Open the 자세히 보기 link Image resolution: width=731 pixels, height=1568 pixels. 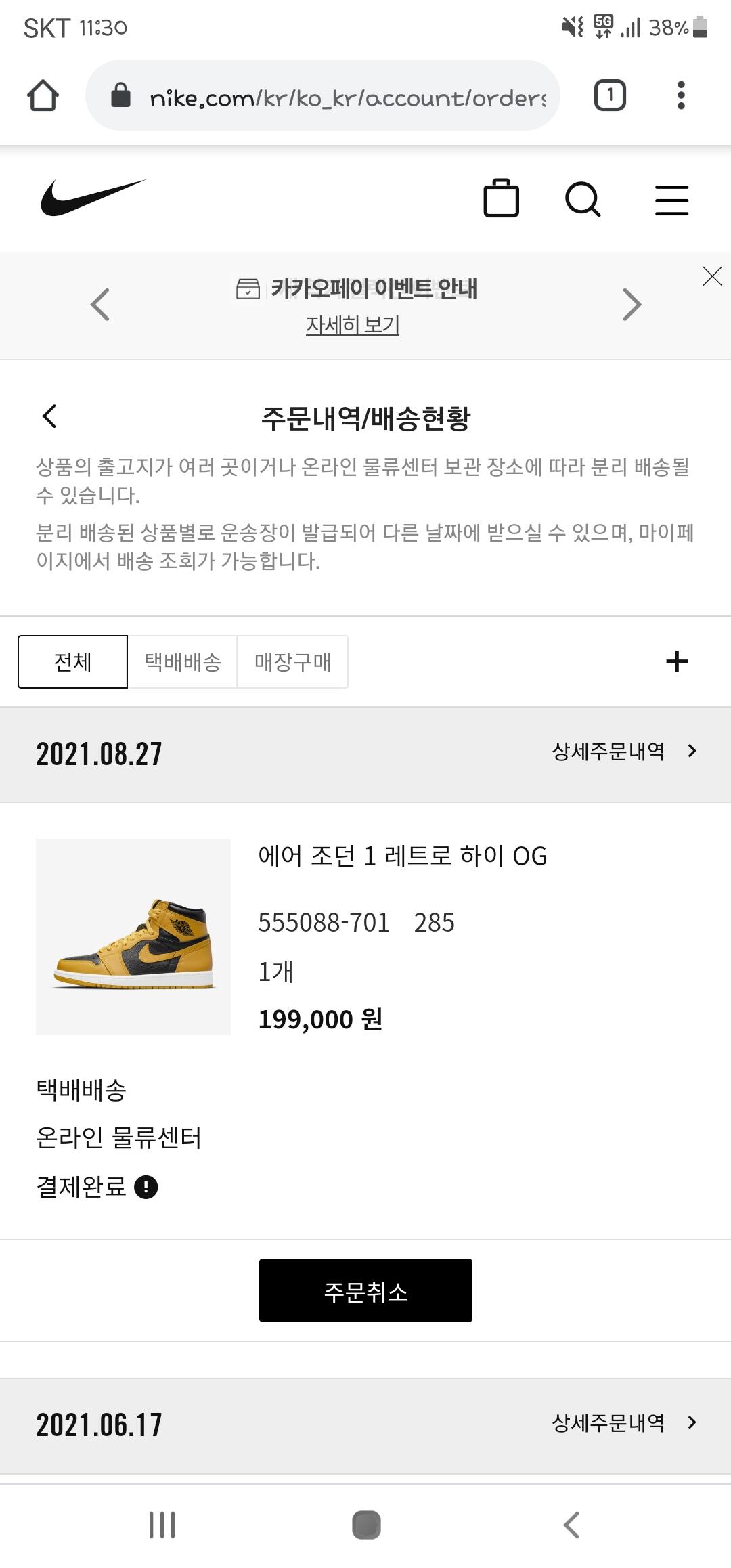point(353,326)
